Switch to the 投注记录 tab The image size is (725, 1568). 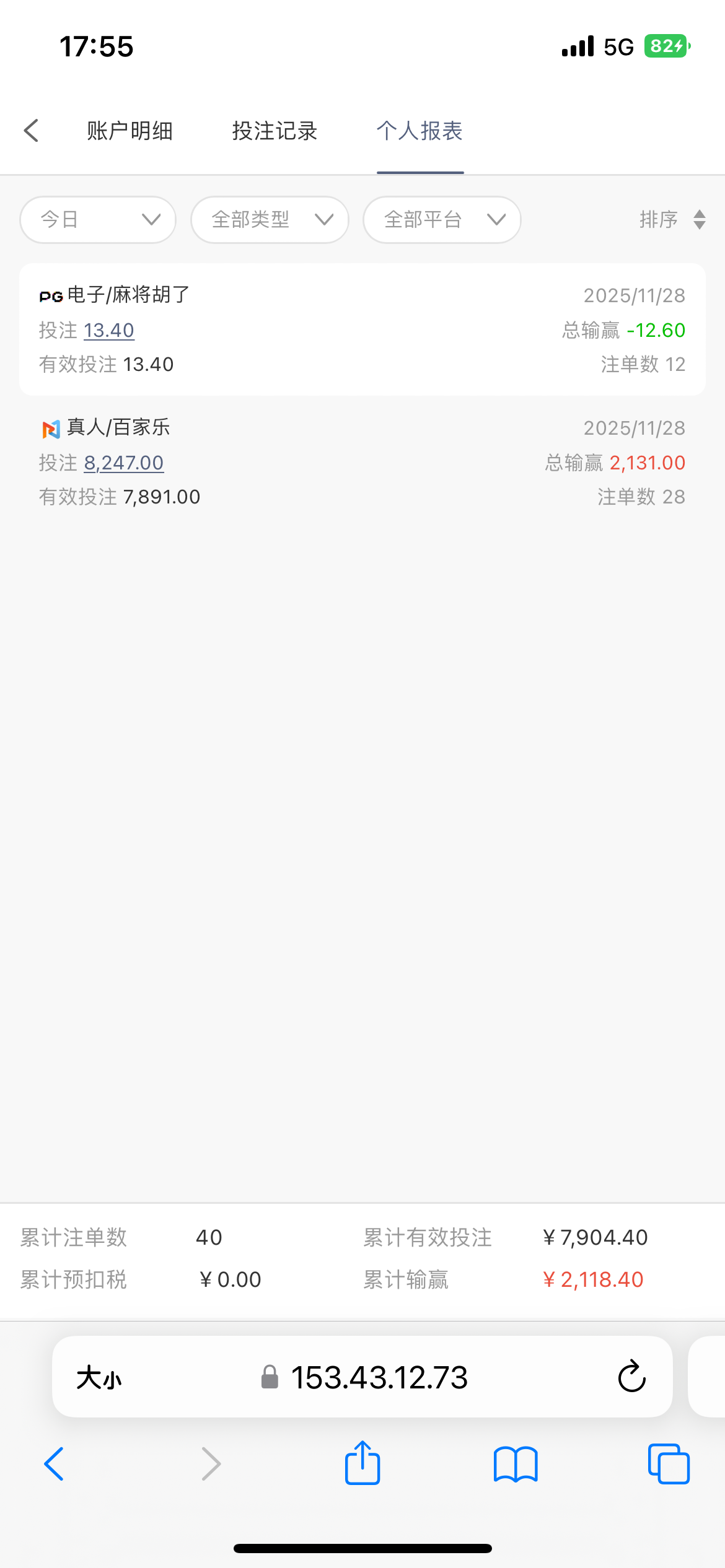275,131
